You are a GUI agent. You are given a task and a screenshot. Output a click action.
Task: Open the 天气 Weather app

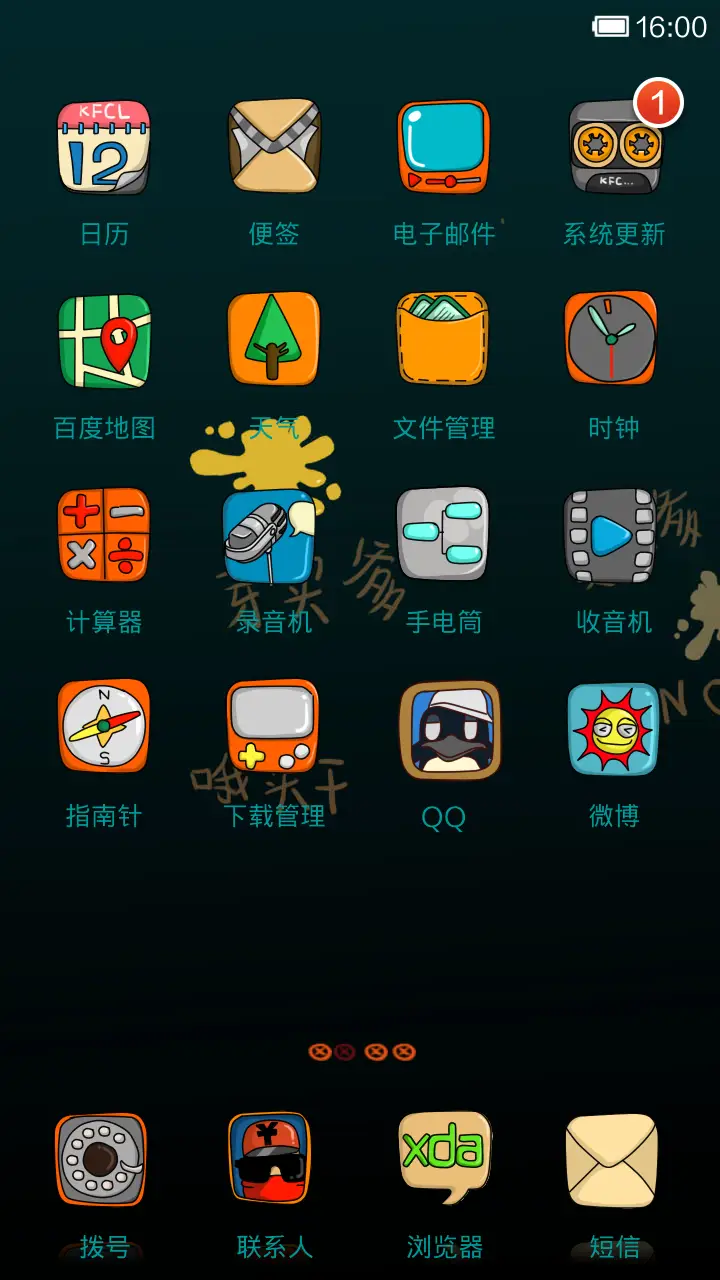pyautogui.click(x=274, y=338)
